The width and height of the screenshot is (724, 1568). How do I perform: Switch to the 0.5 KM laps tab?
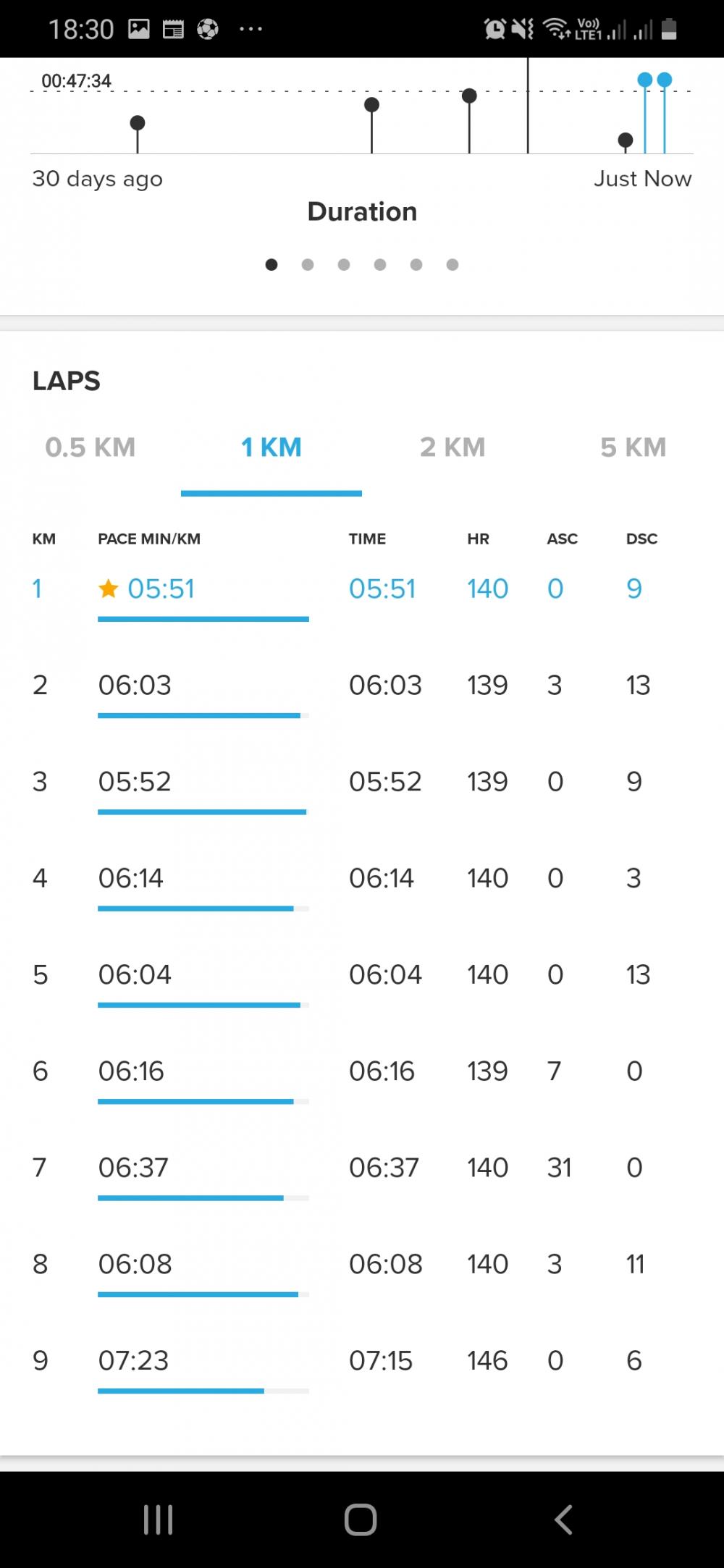tap(90, 447)
